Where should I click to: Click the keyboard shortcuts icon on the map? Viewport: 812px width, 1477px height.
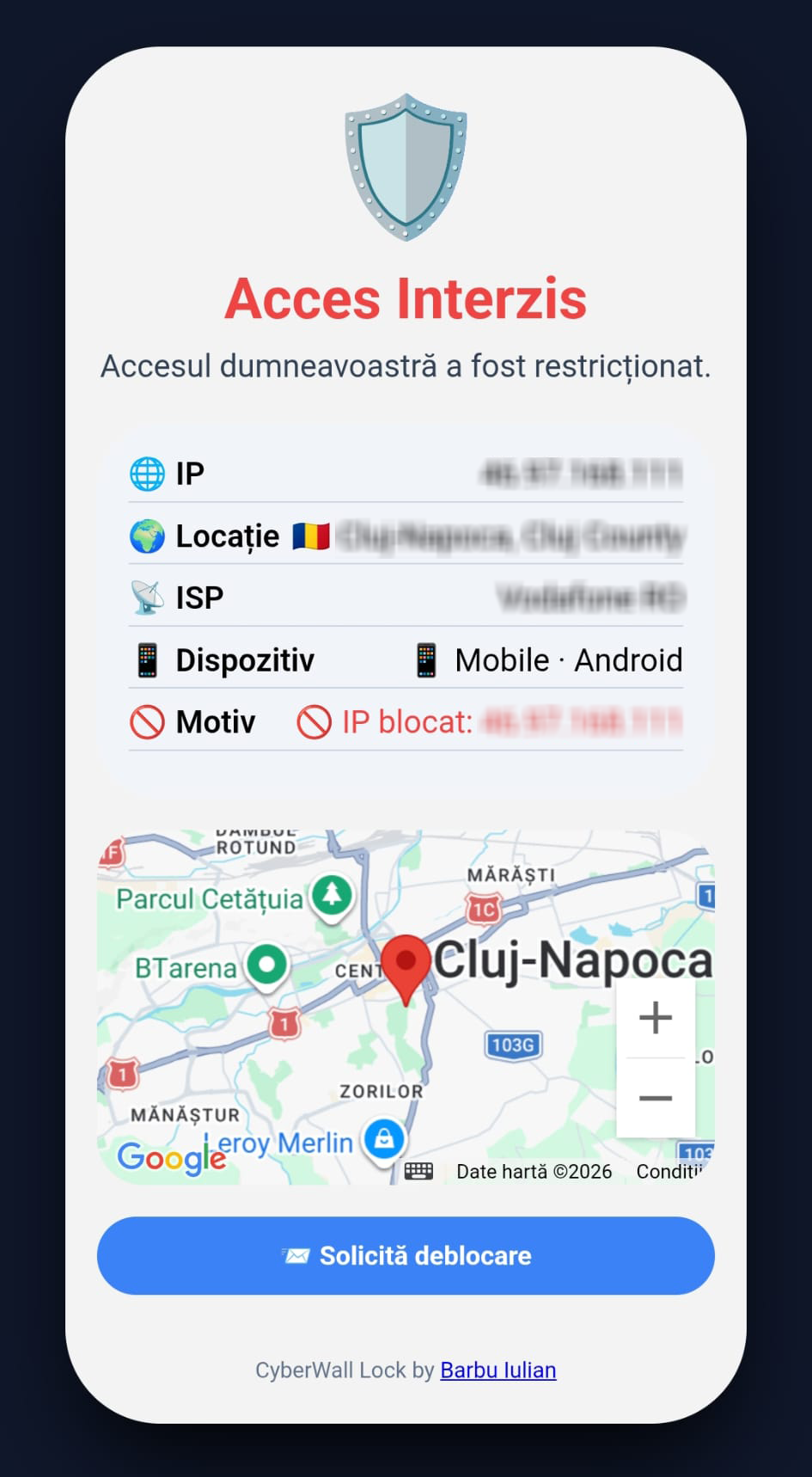tap(418, 1170)
